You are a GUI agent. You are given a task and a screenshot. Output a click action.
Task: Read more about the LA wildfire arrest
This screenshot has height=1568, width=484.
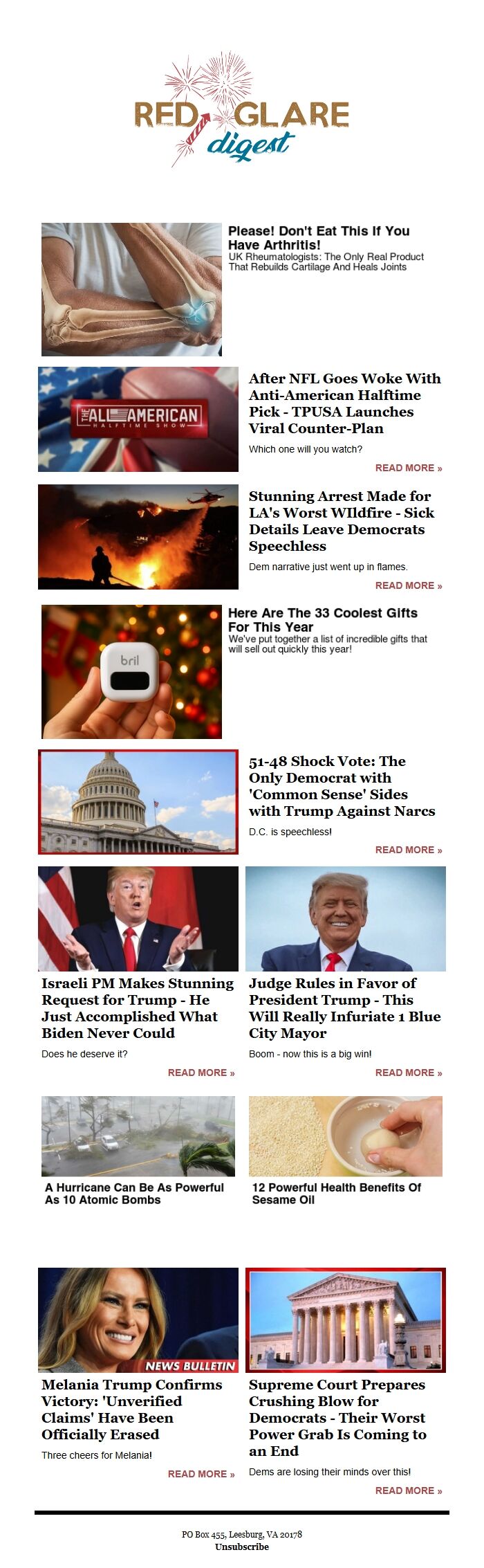[x=408, y=586]
